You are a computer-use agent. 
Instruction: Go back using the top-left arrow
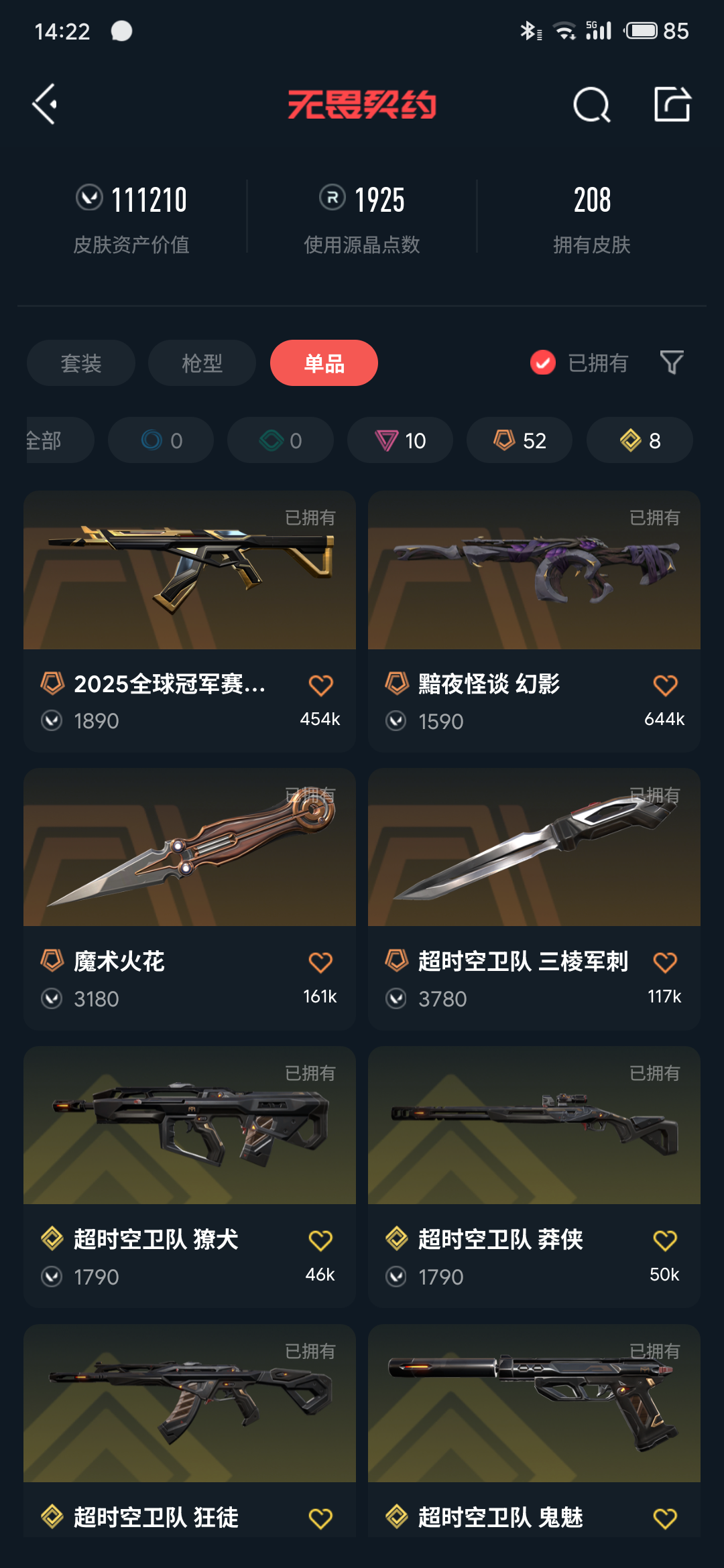(x=45, y=104)
